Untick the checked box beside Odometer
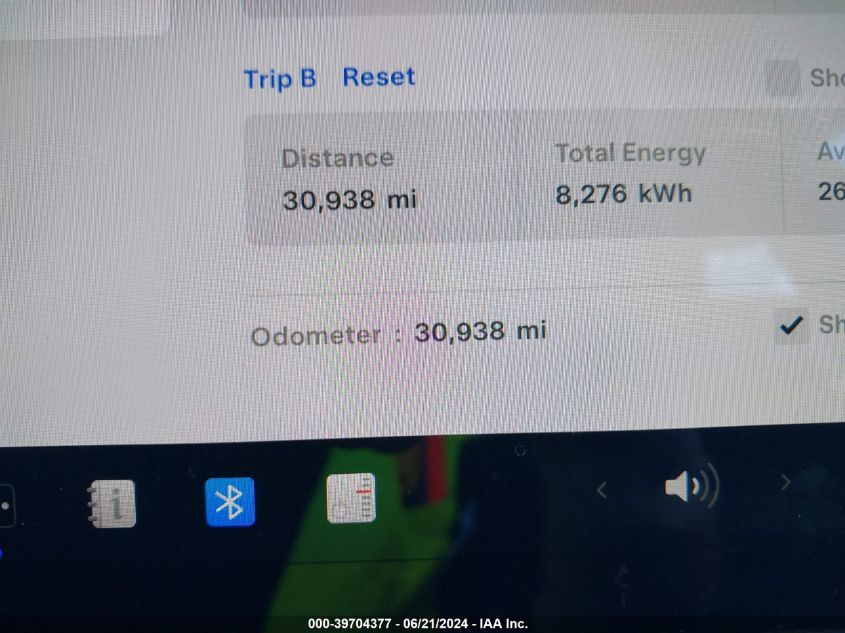845x633 pixels. point(791,325)
